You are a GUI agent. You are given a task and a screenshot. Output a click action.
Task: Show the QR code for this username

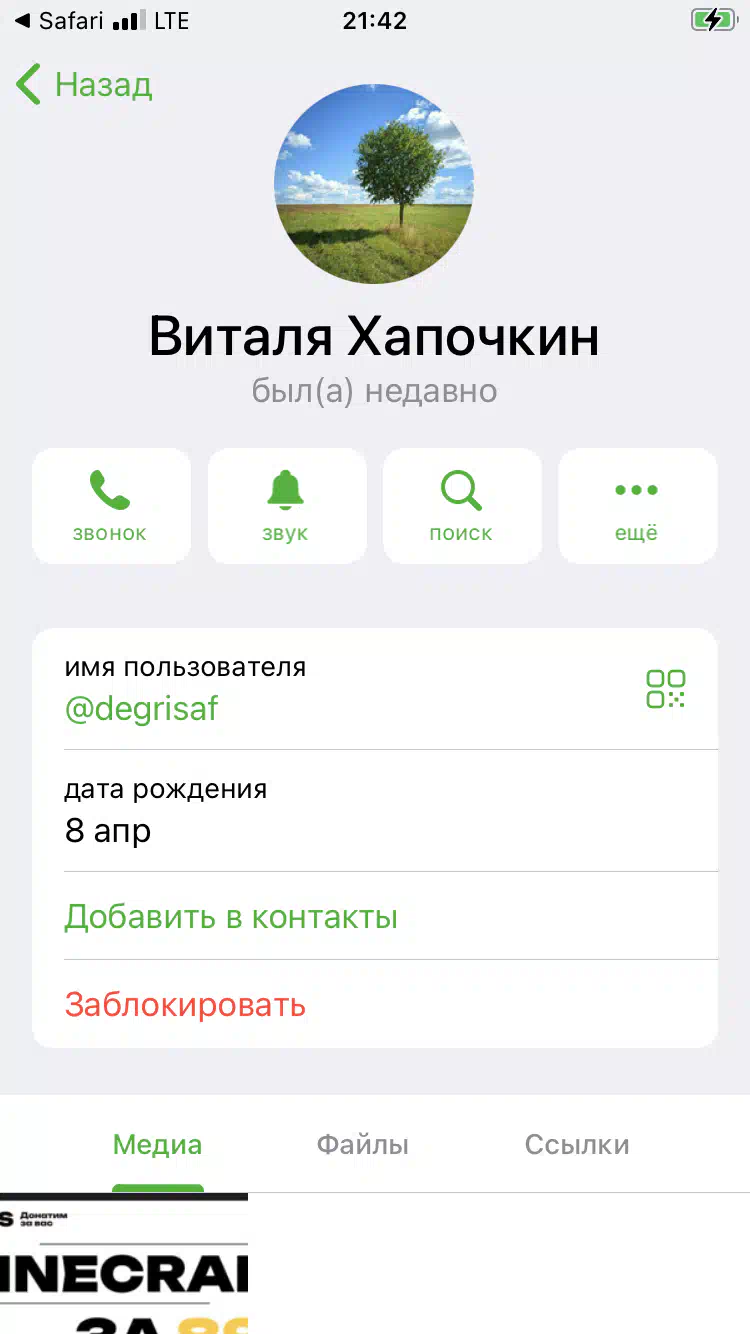click(x=666, y=689)
